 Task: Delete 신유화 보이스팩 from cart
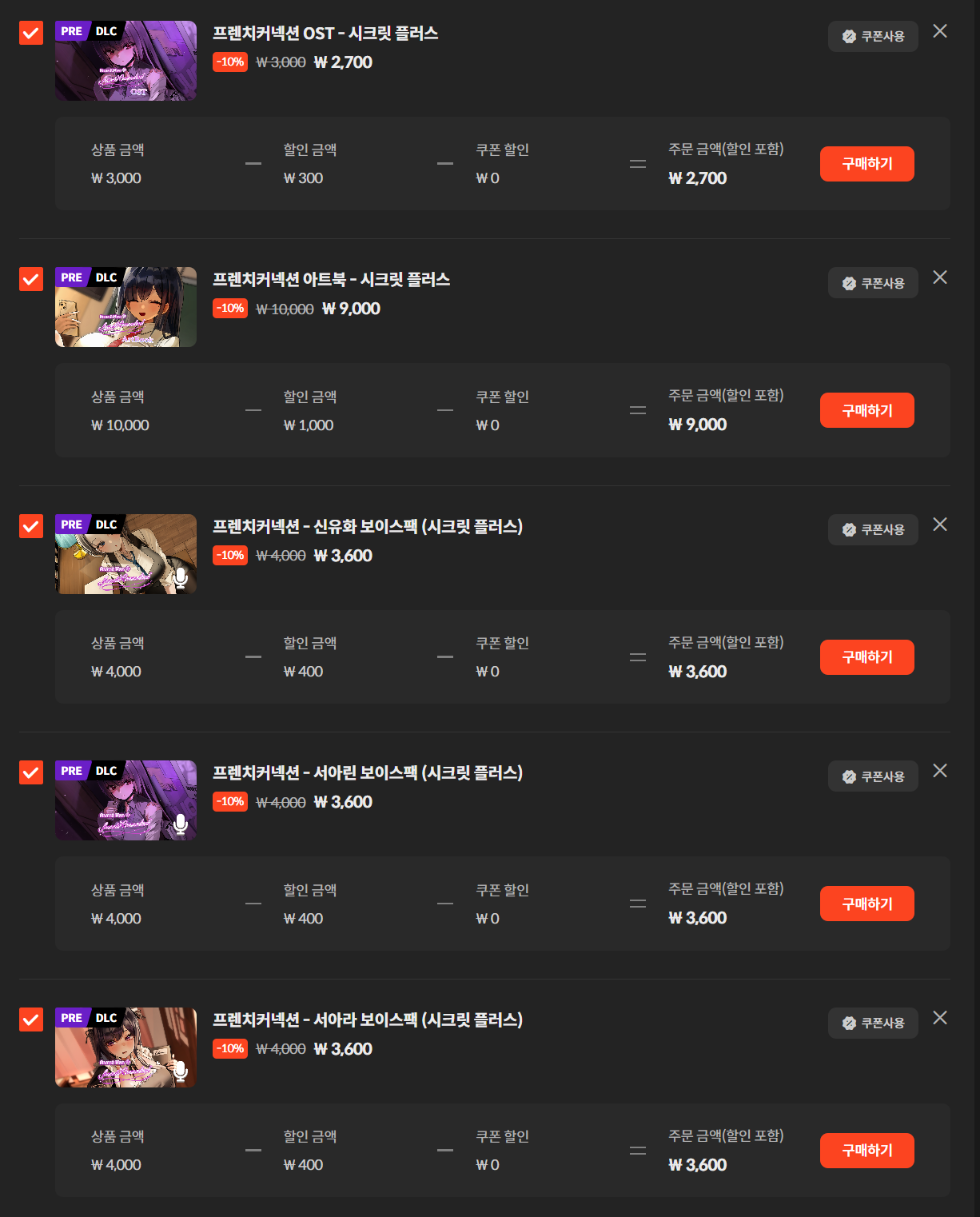click(940, 525)
